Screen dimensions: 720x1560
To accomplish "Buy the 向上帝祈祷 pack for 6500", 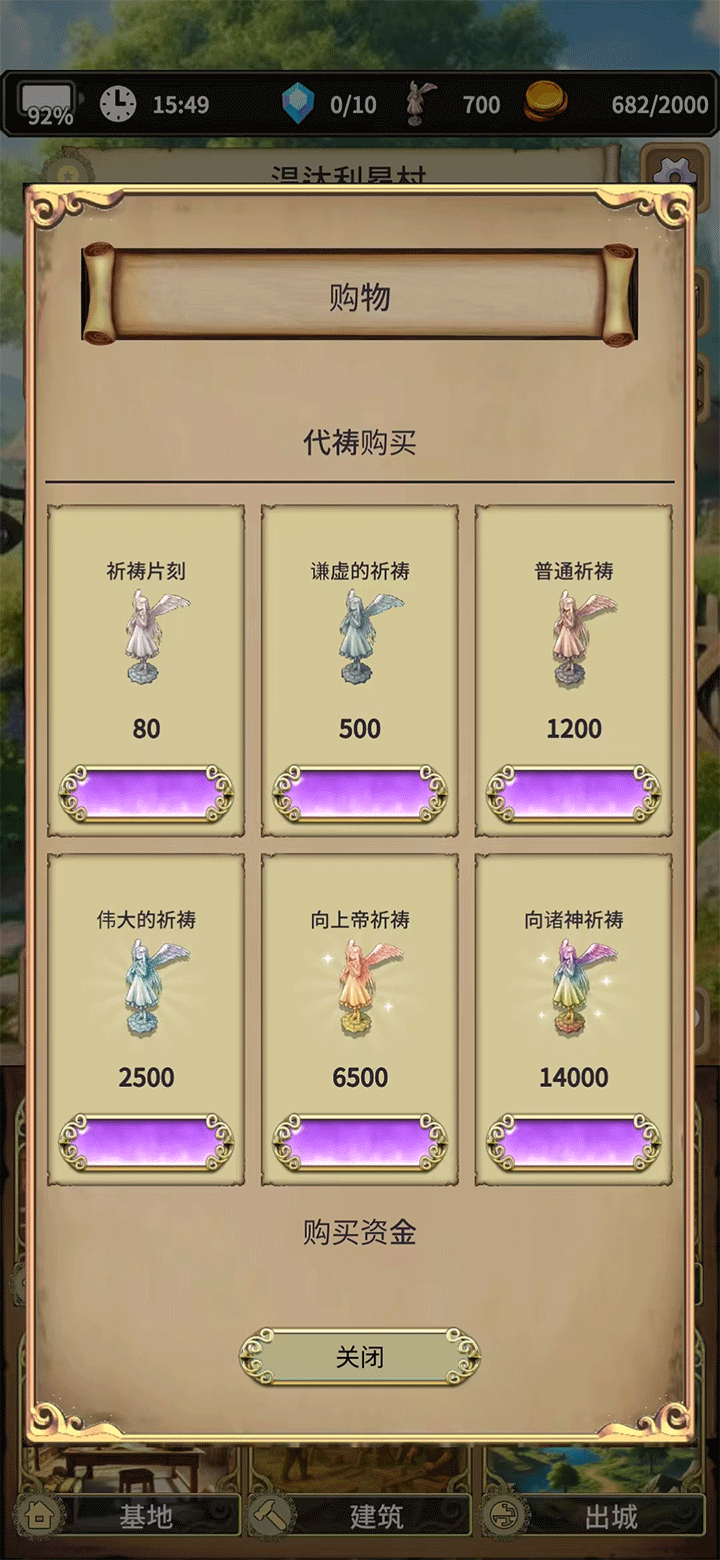I will 360,1142.
